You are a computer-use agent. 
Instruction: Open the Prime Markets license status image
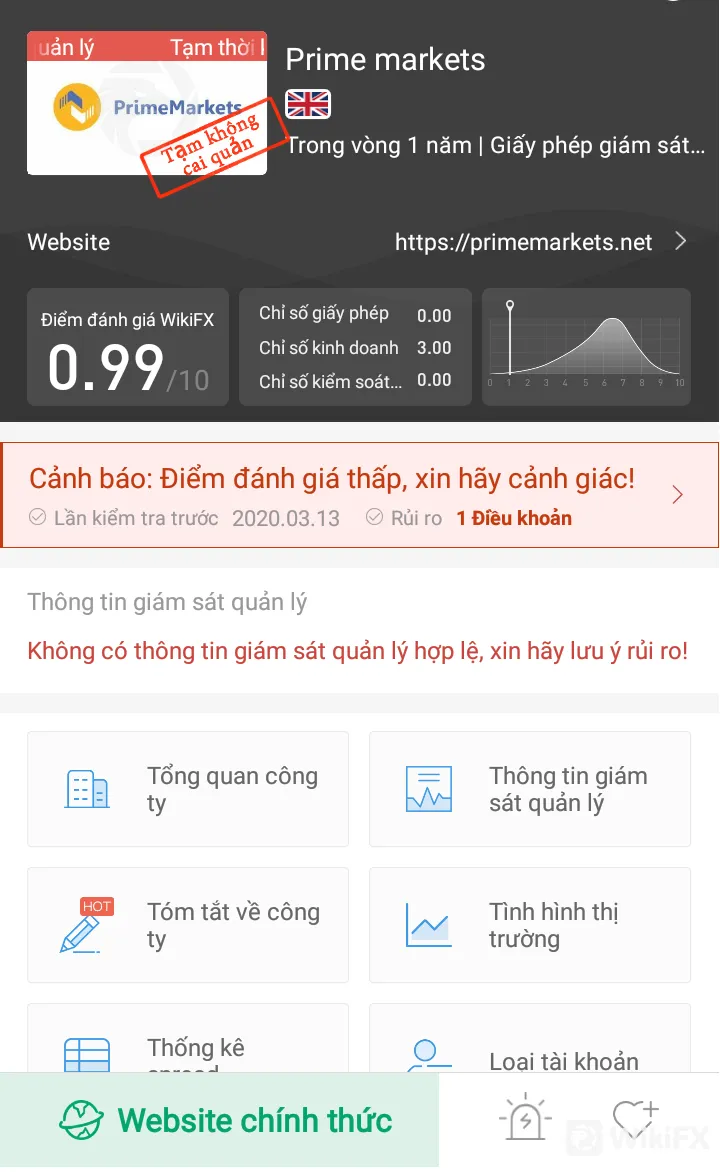(x=147, y=104)
